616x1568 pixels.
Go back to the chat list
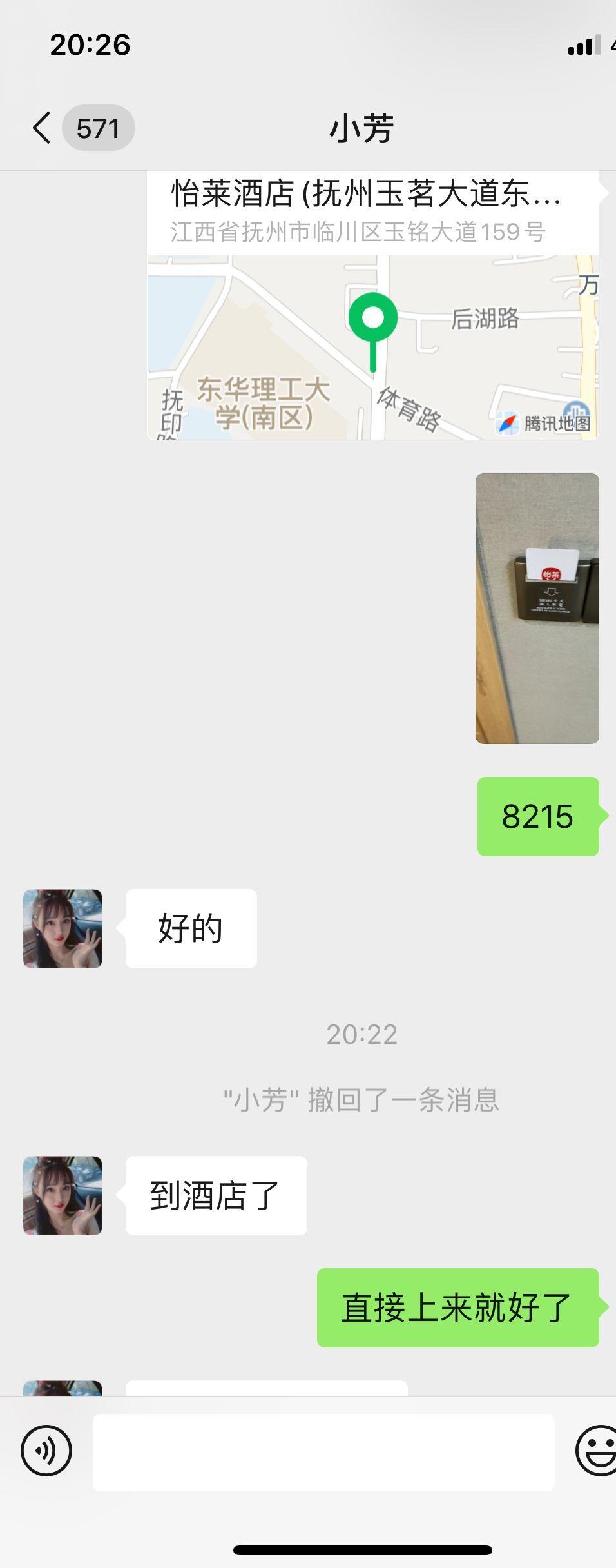point(44,128)
